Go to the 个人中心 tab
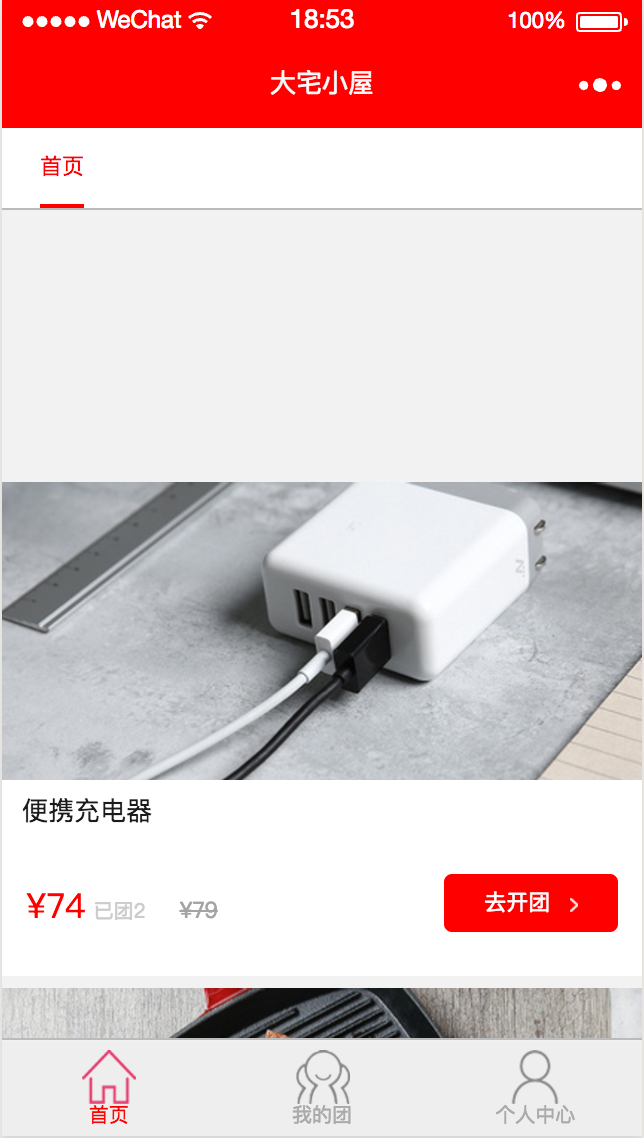This screenshot has width=644, height=1138. tap(535, 1088)
